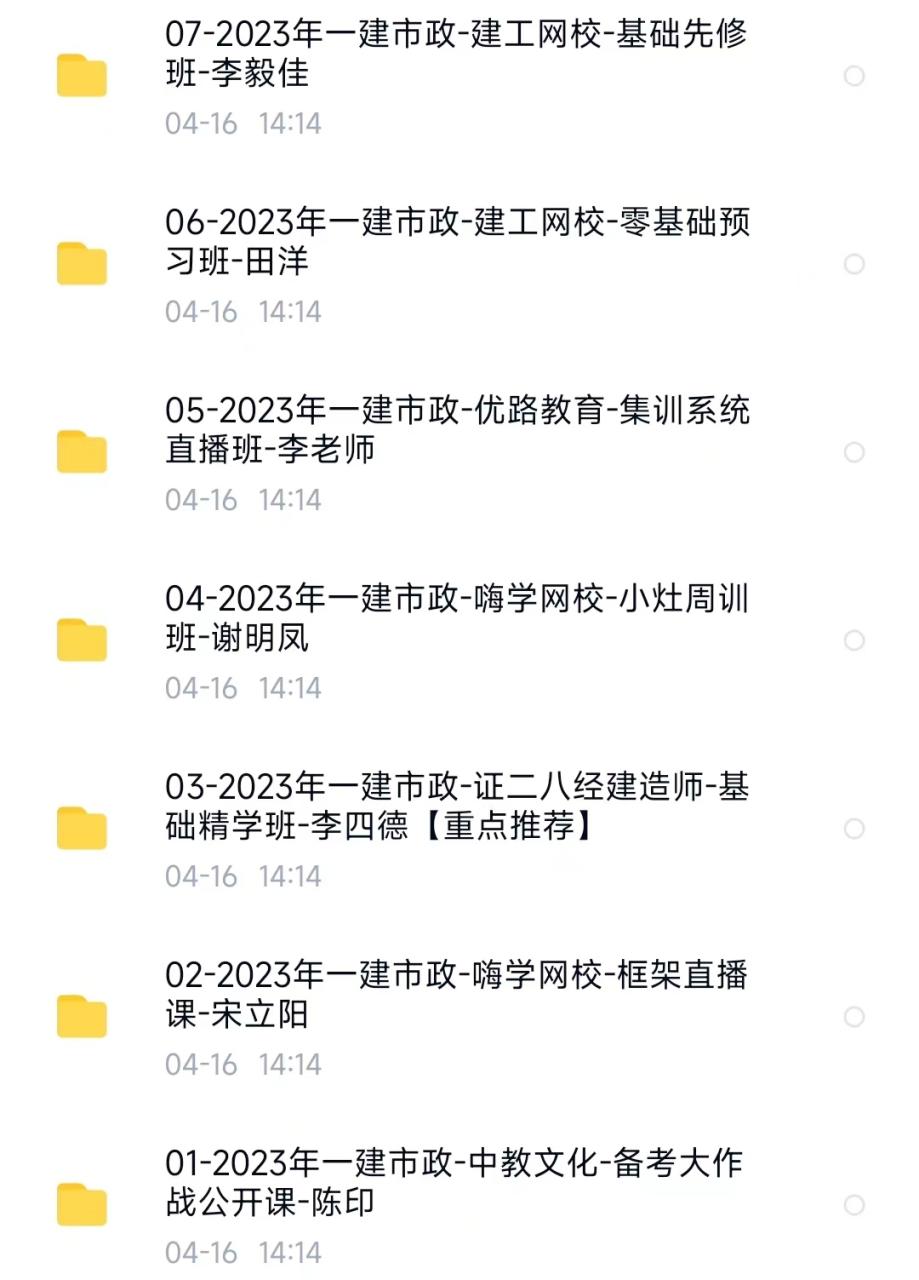Open folder 01 备考大作战公开课-陈印
Viewport: 919px width, 1280px height.
456,1183
